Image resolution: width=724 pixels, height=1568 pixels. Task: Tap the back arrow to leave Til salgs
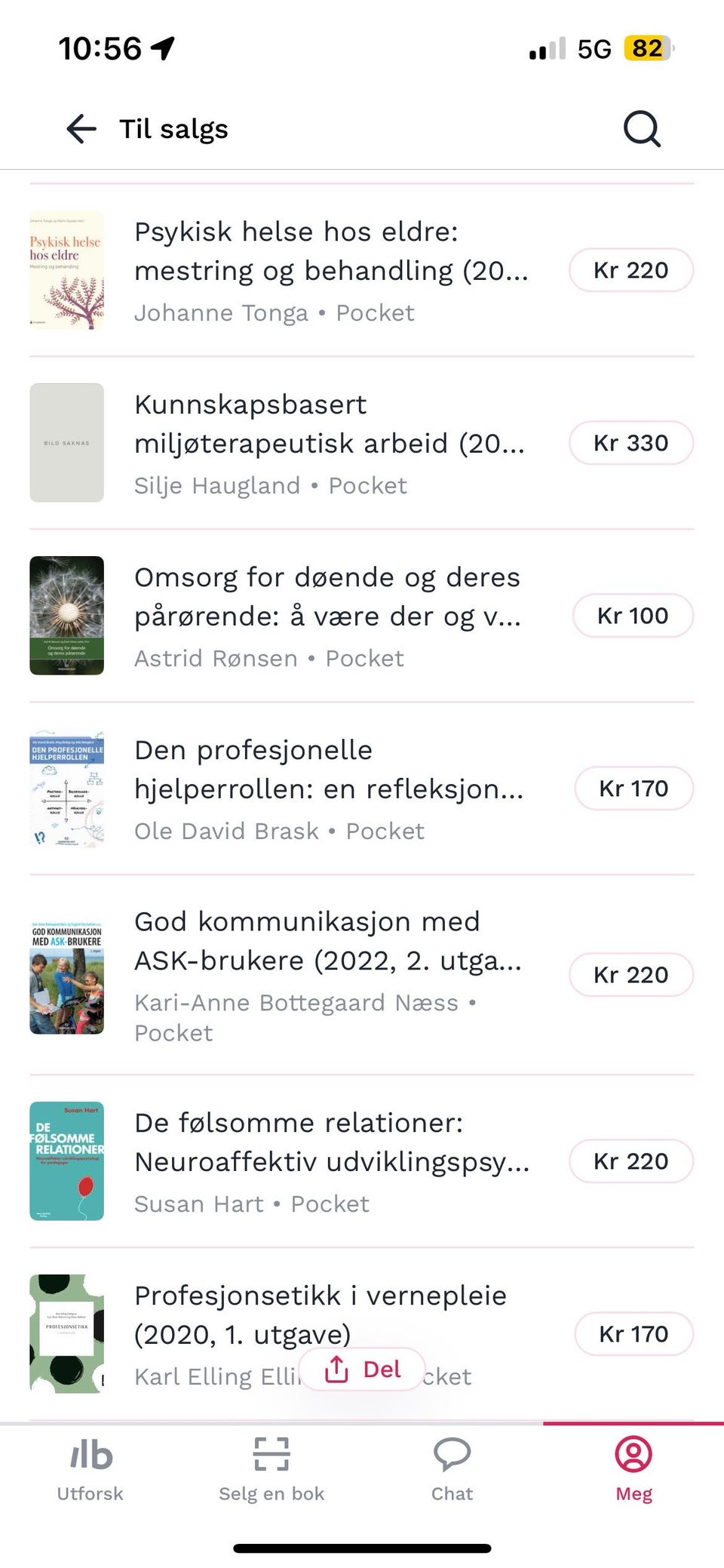tap(81, 128)
